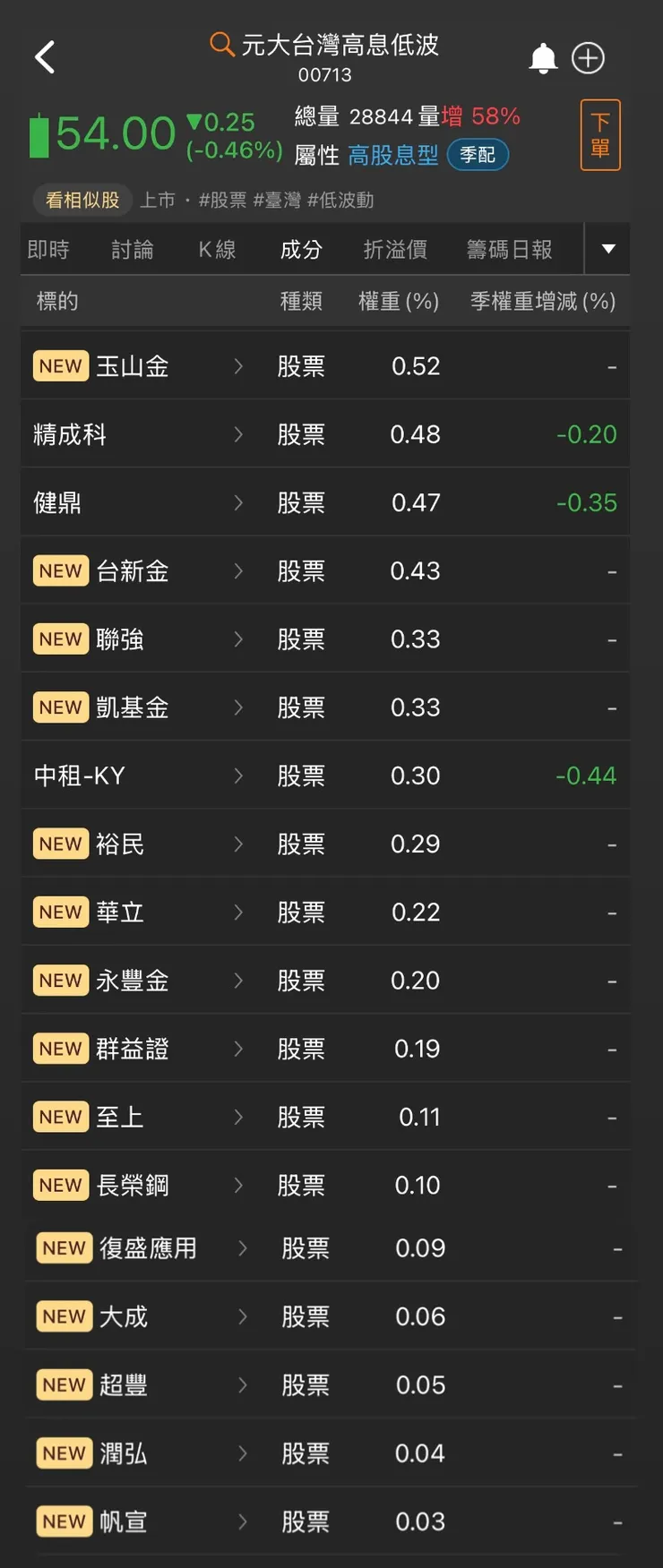The image size is (663, 1568).
Task: Open the #低波動 tag link
Action: click(x=343, y=201)
